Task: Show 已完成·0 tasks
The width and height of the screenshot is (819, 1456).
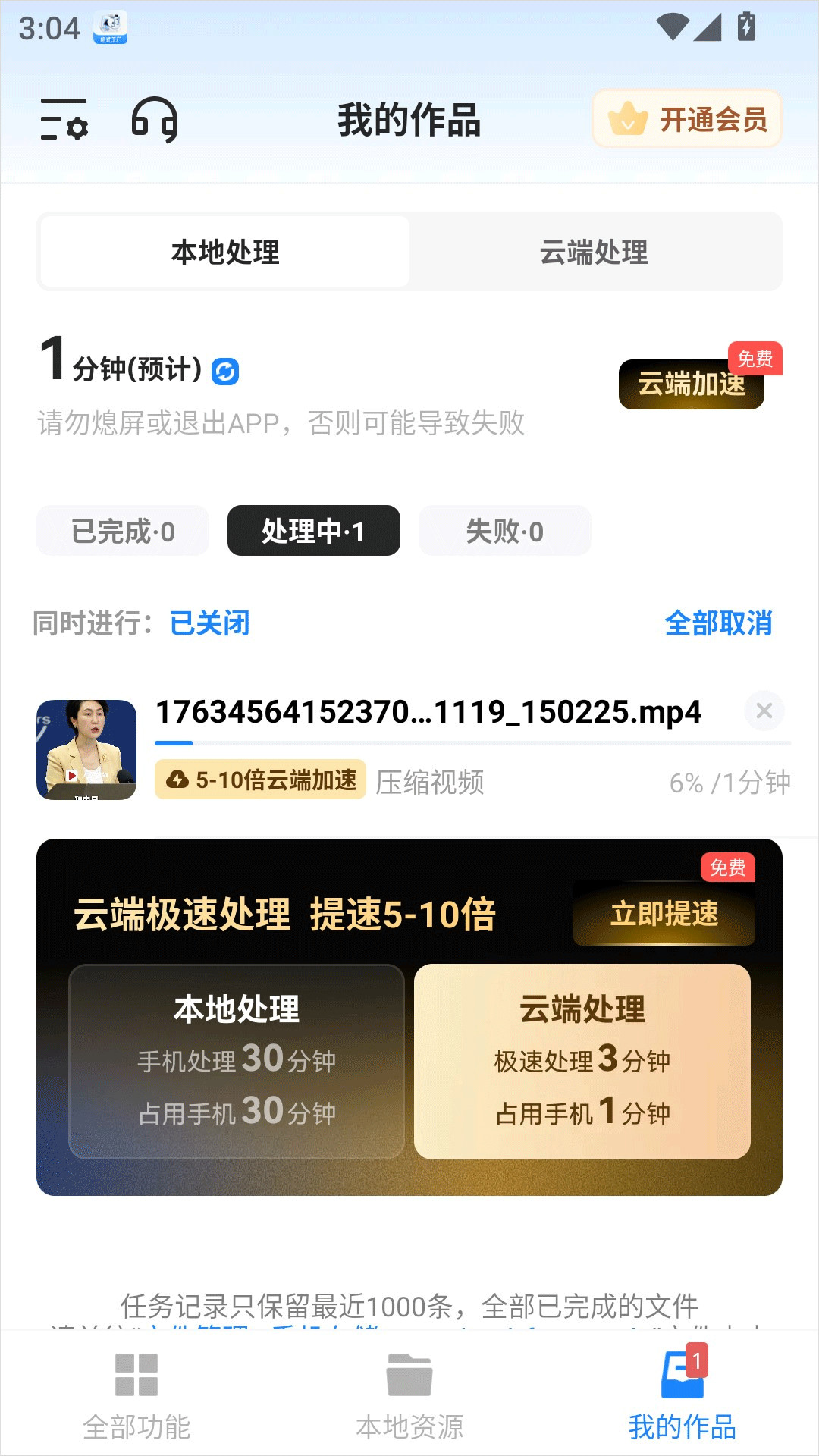Action: click(x=123, y=531)
